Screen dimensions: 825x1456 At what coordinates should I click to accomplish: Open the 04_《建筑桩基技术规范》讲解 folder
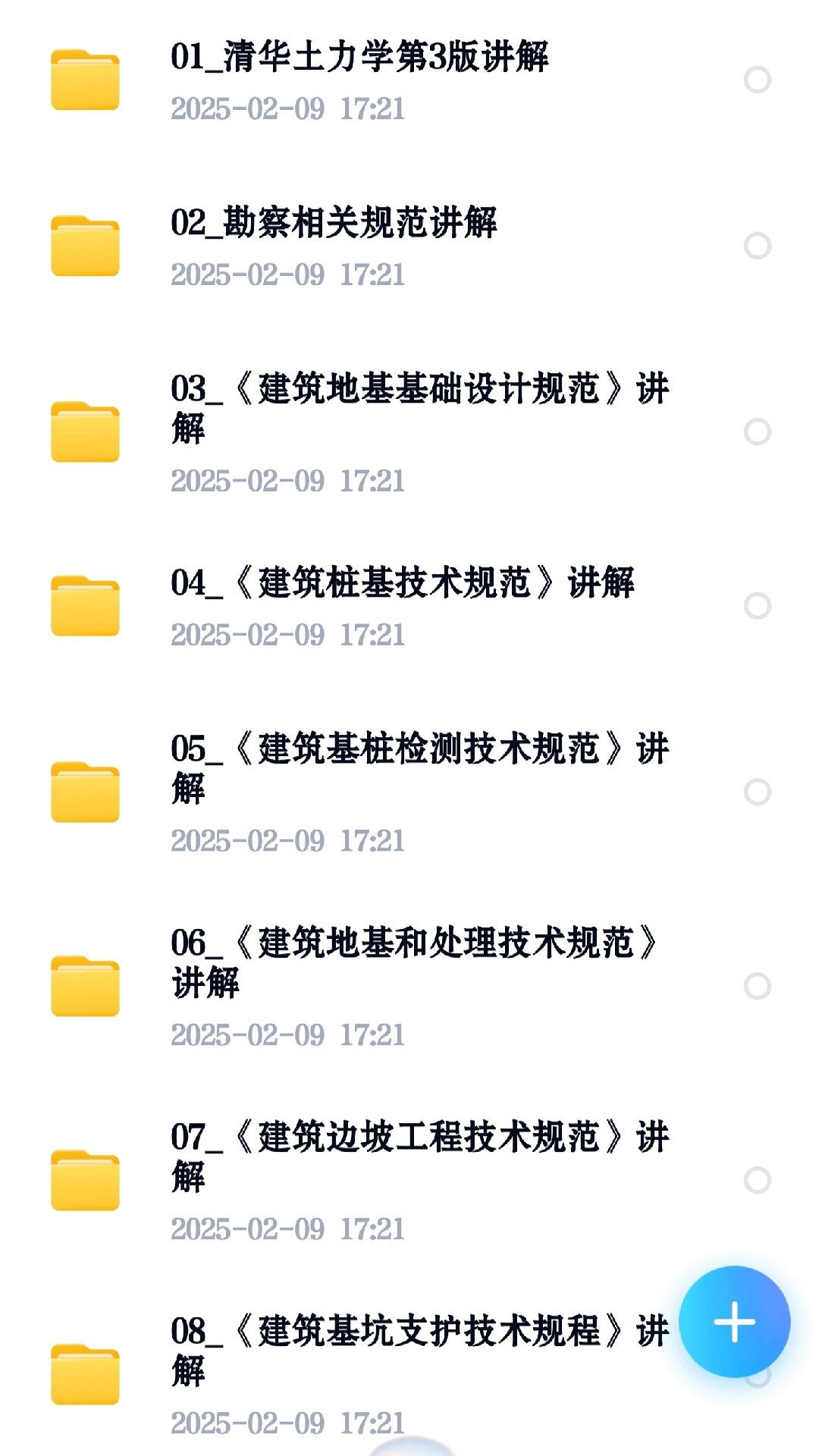point(402,584)
